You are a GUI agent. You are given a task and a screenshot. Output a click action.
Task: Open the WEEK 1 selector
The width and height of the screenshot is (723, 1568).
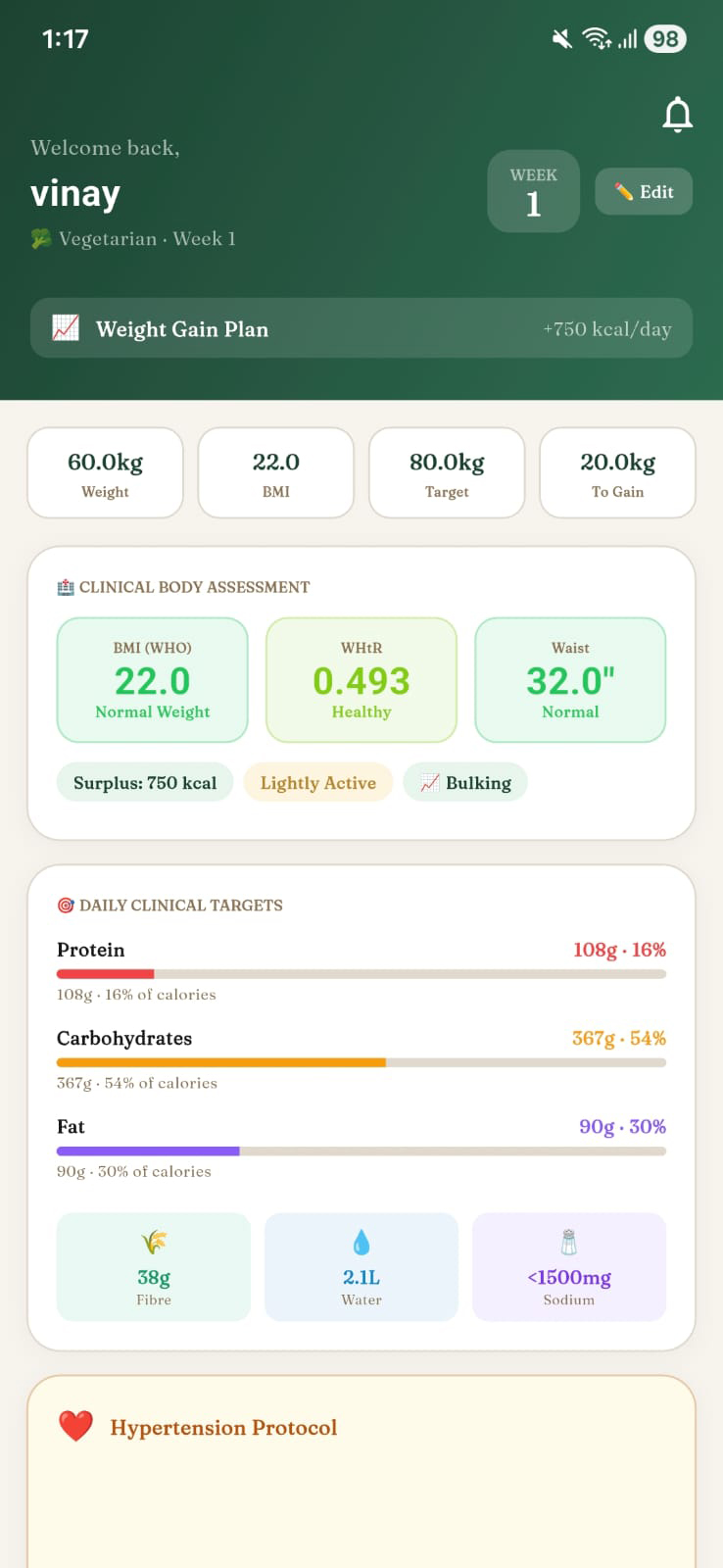(533, 191)
